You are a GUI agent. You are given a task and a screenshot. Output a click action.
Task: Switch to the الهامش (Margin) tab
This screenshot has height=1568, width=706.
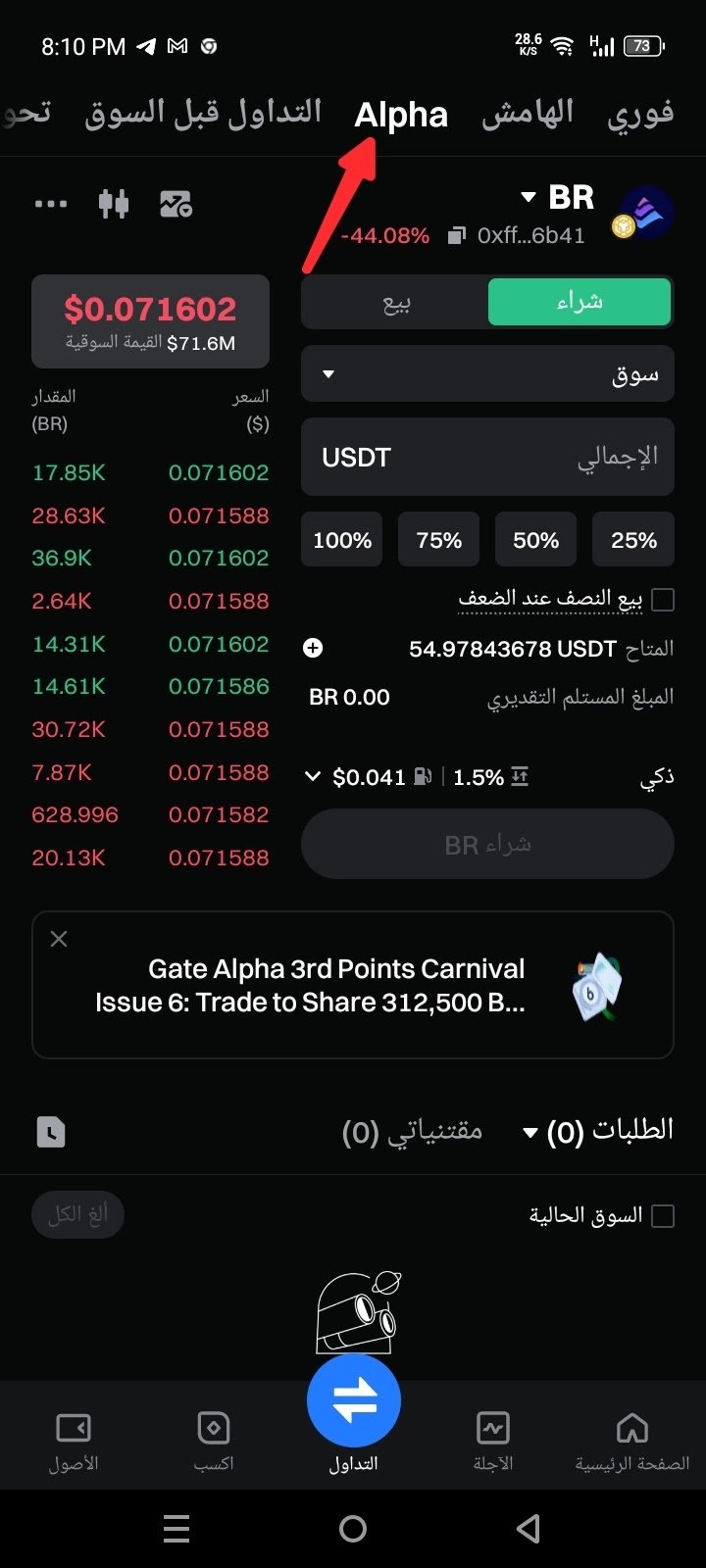[x=528, y=115]
